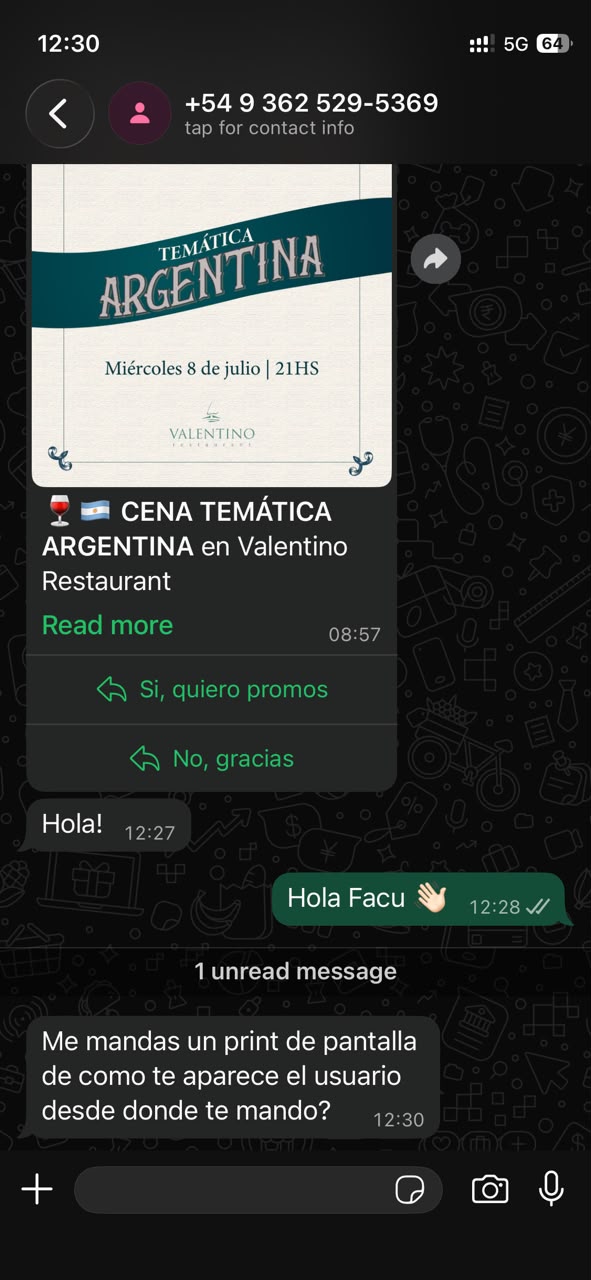Tap the contact's profile picture
The width and height of the screenshot is (591, 1280).
[140, 114]
